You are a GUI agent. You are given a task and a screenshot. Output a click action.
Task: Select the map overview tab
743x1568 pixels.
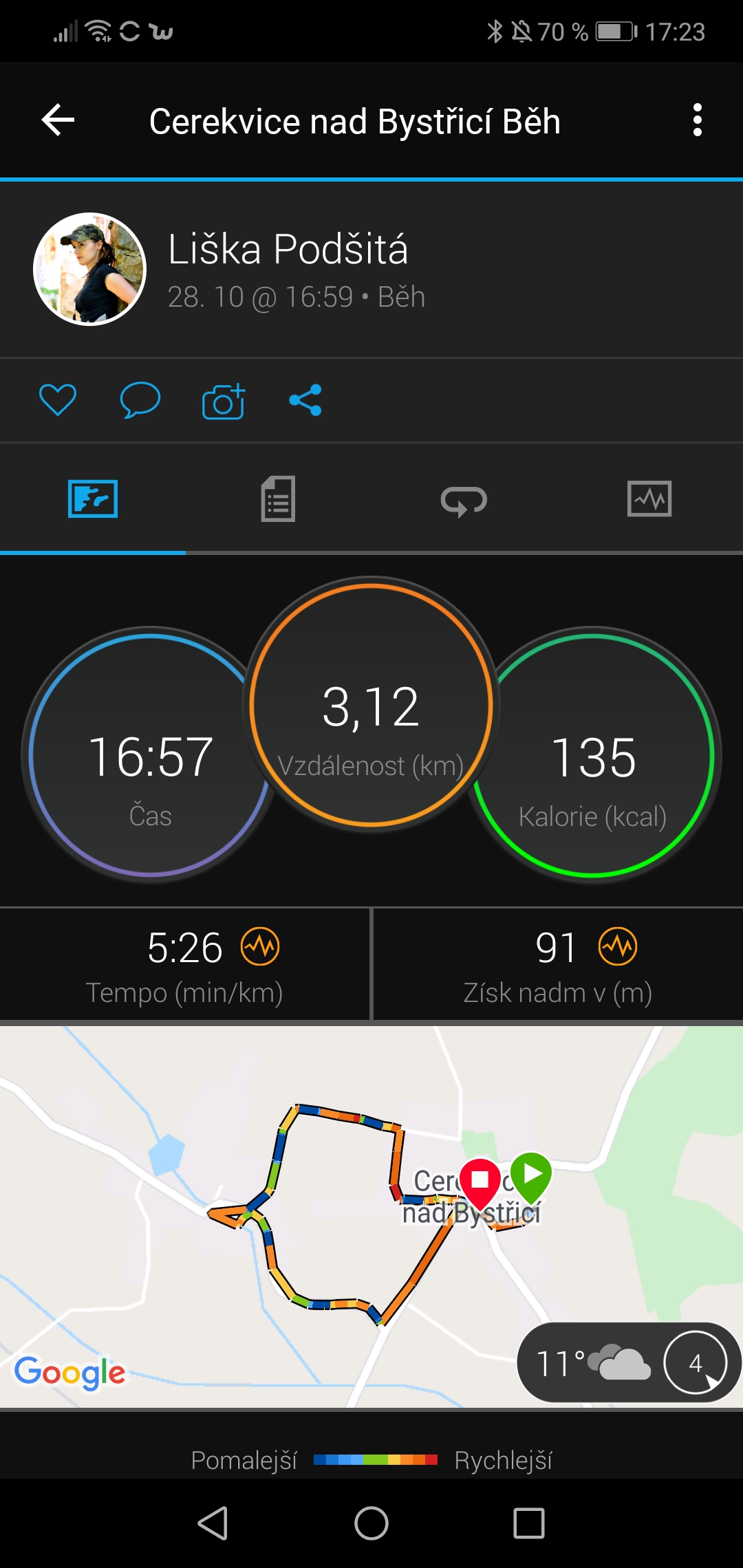coord(93,499)
